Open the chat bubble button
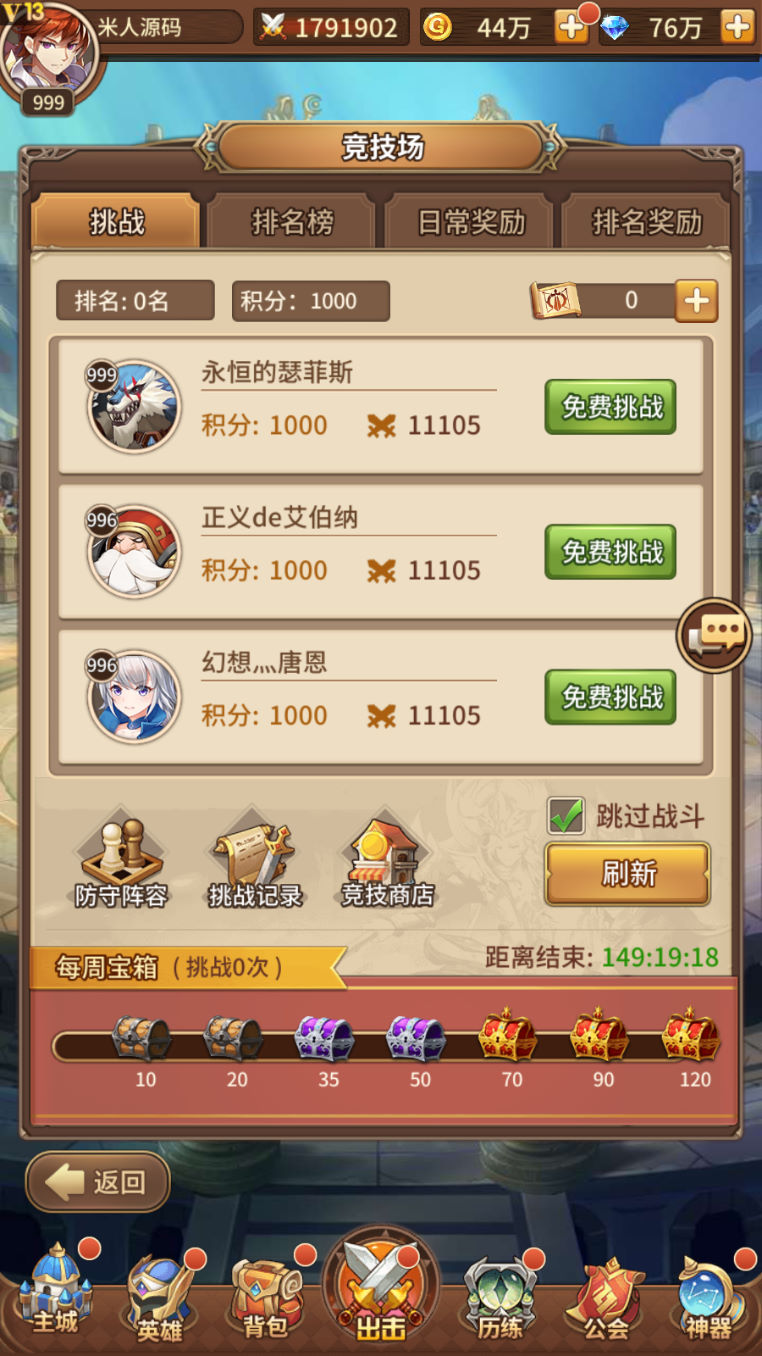The height and width of the screenshot is (1356, 762). tap(714, 634)
